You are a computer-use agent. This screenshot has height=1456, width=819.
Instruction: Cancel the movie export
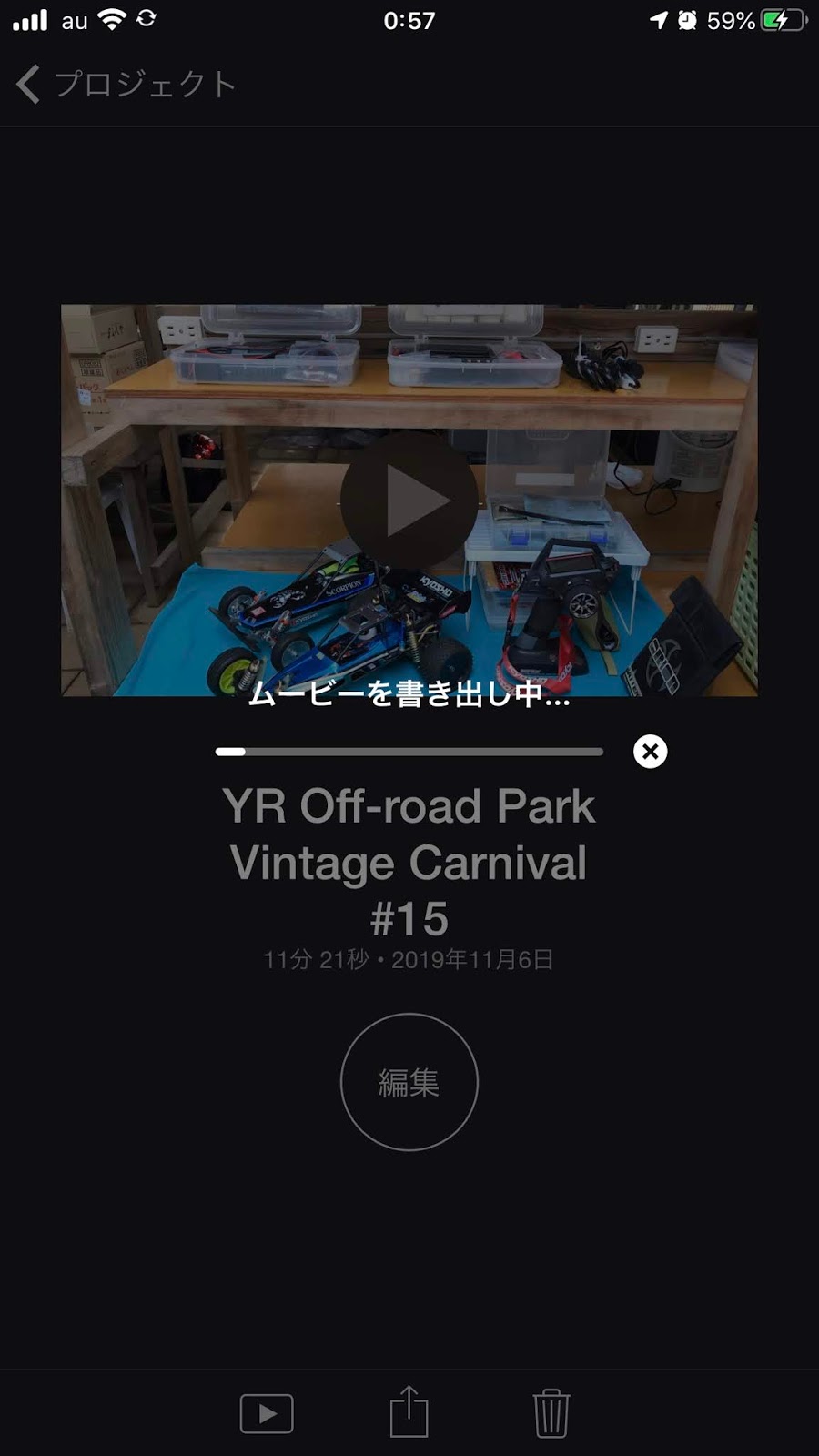[x=650, y=752]
